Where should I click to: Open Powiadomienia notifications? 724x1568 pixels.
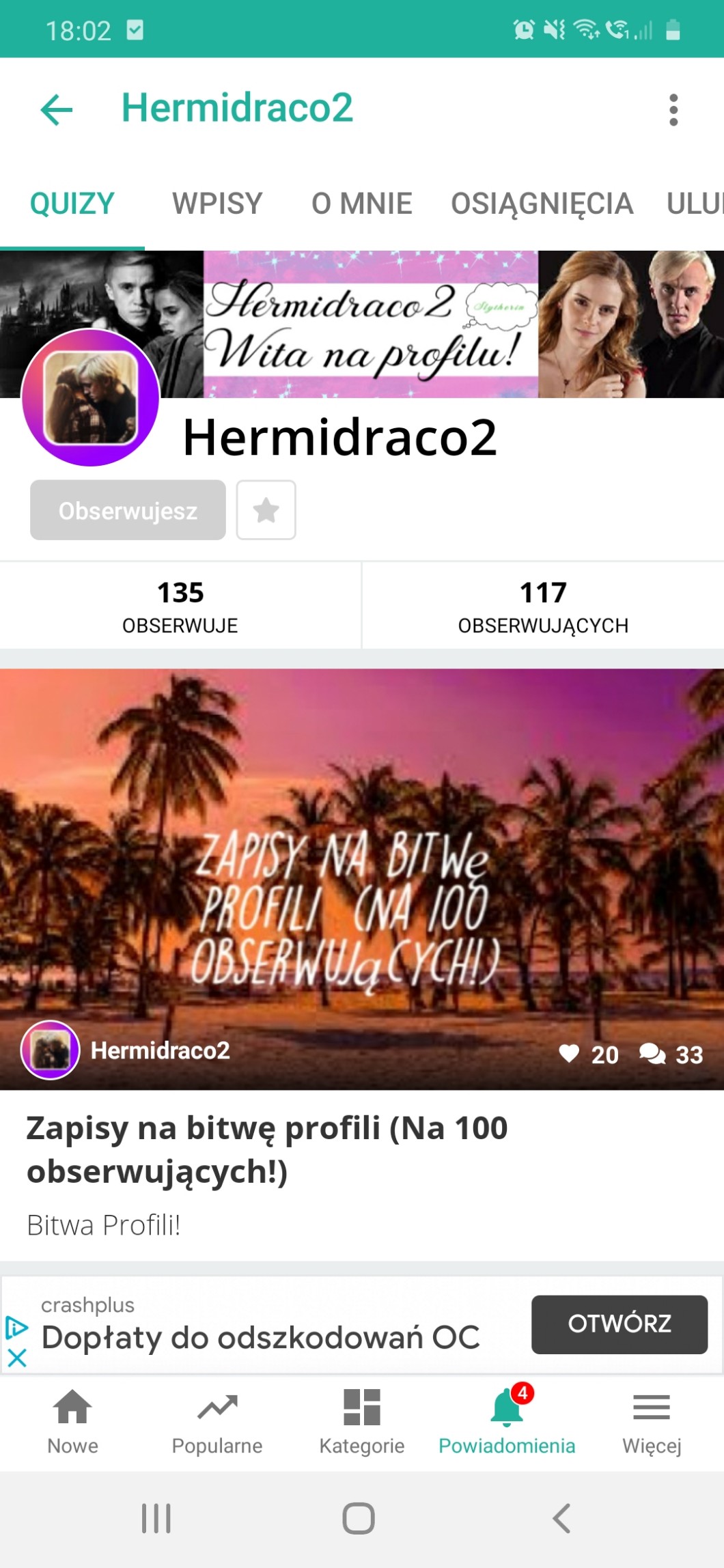pyautogui.click(x=507, y=1421)
